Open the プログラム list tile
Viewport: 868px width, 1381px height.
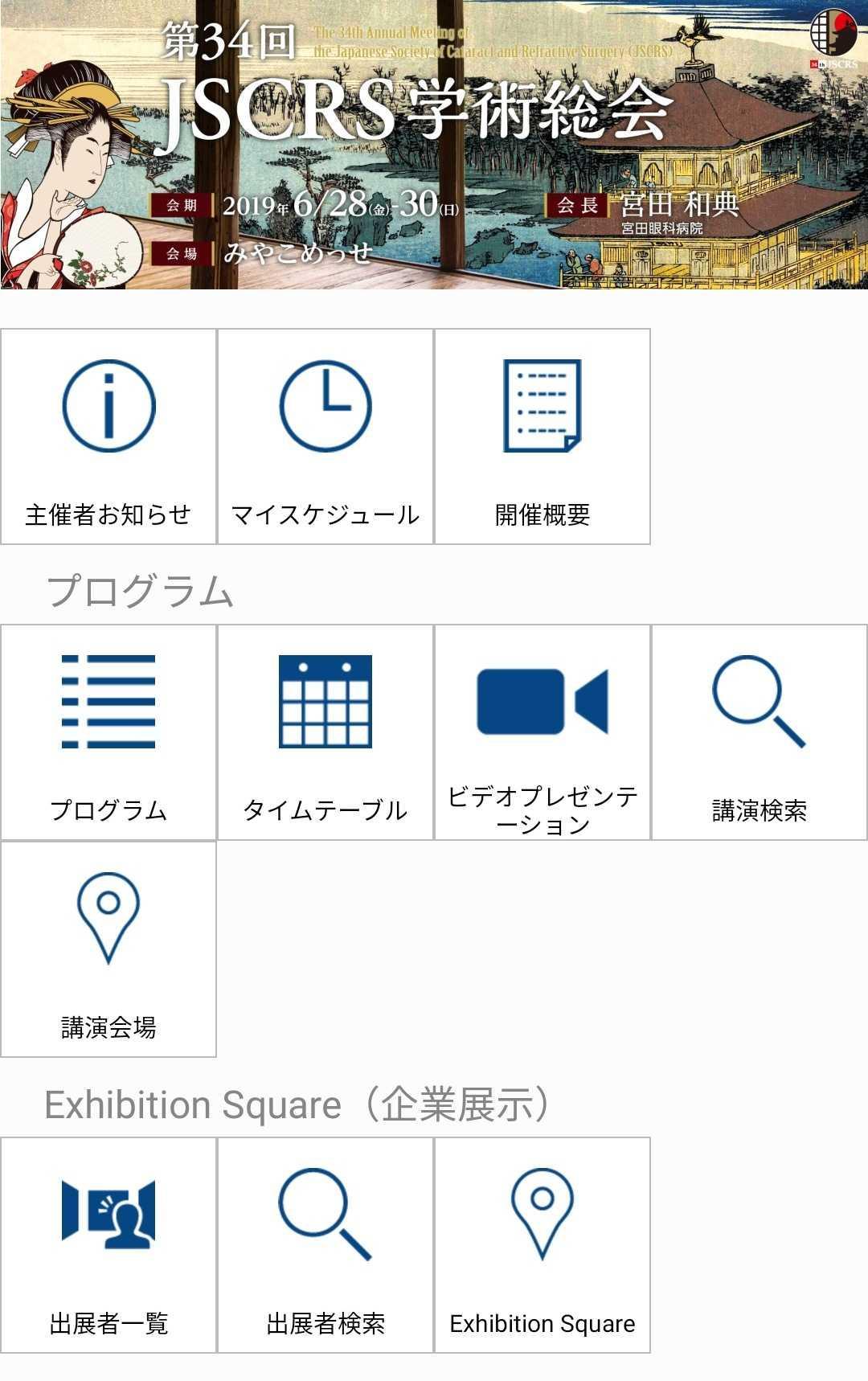coord(108,732)
